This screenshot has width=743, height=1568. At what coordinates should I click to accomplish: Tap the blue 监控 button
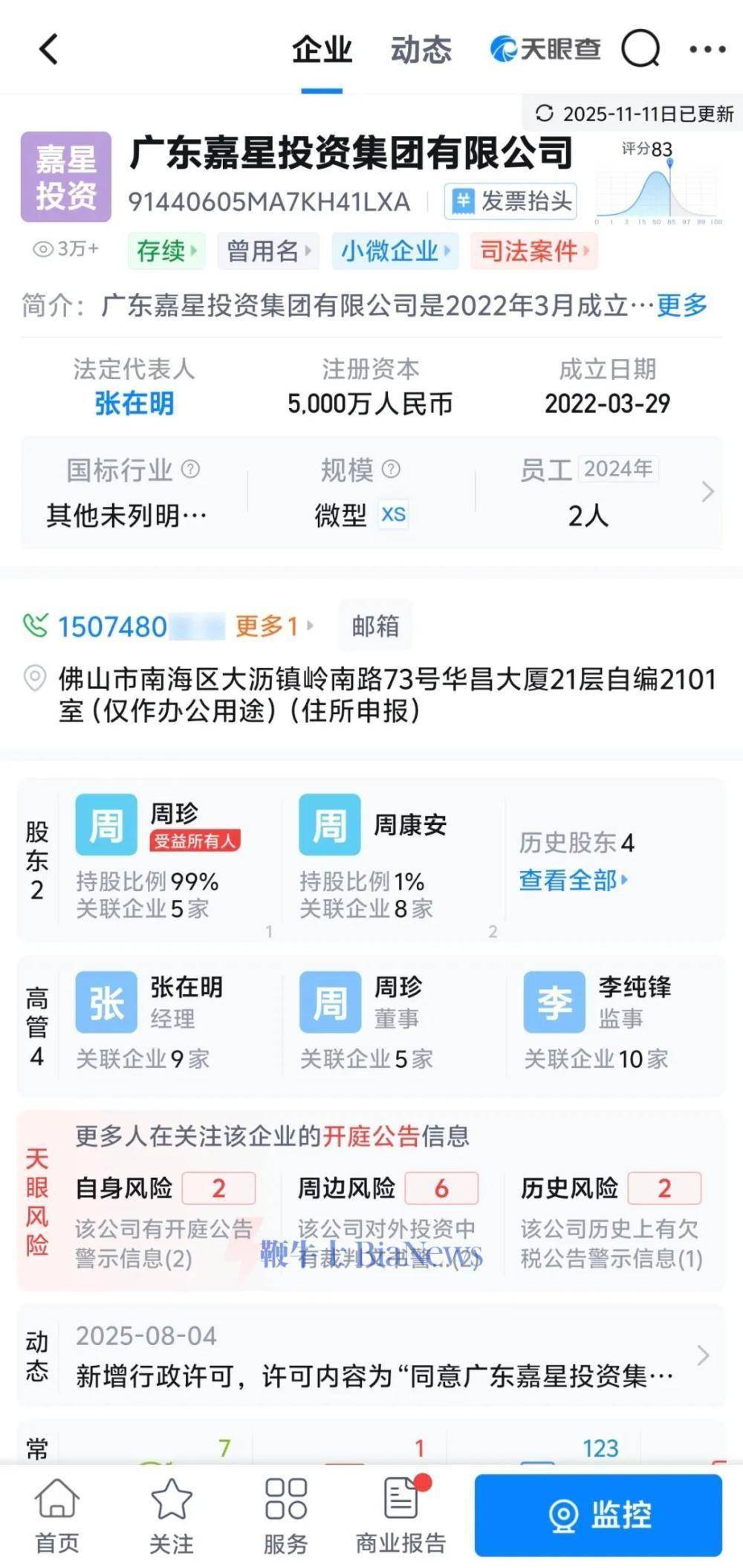tap(598, 1515)
